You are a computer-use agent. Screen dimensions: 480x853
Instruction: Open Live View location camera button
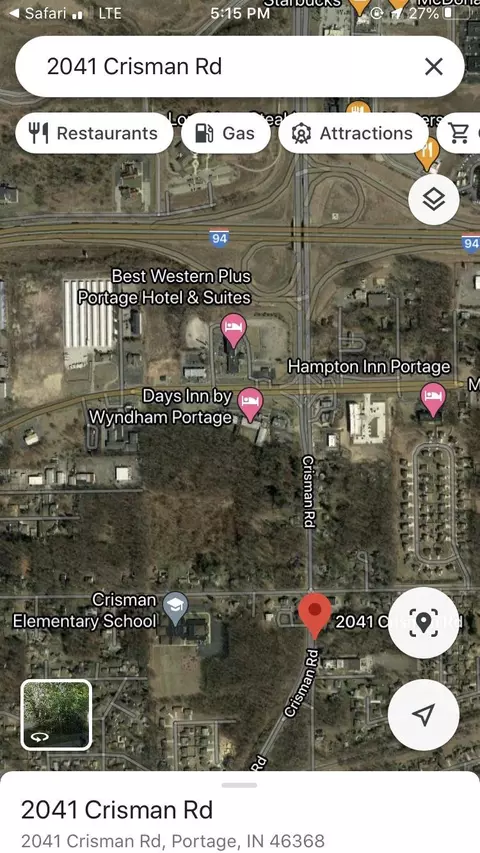click(x=423, y=623)
